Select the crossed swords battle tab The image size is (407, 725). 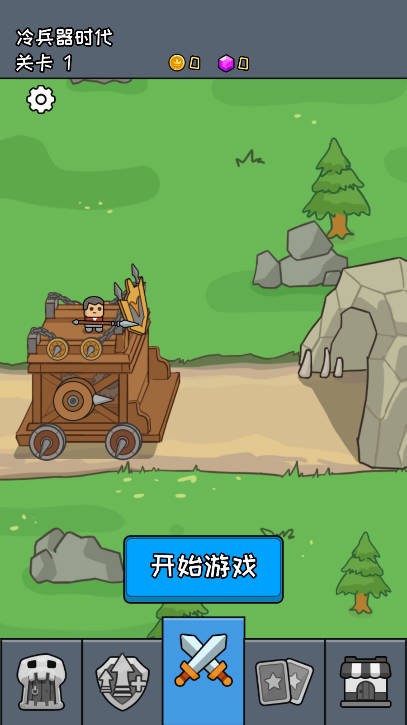[204, 671]
